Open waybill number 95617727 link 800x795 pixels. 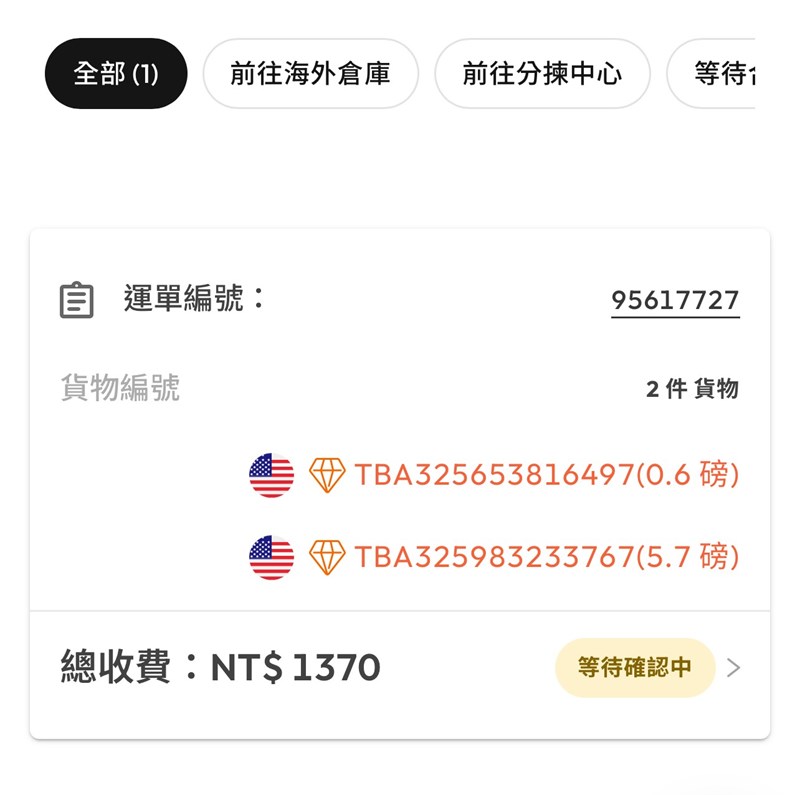click(675, 300)
